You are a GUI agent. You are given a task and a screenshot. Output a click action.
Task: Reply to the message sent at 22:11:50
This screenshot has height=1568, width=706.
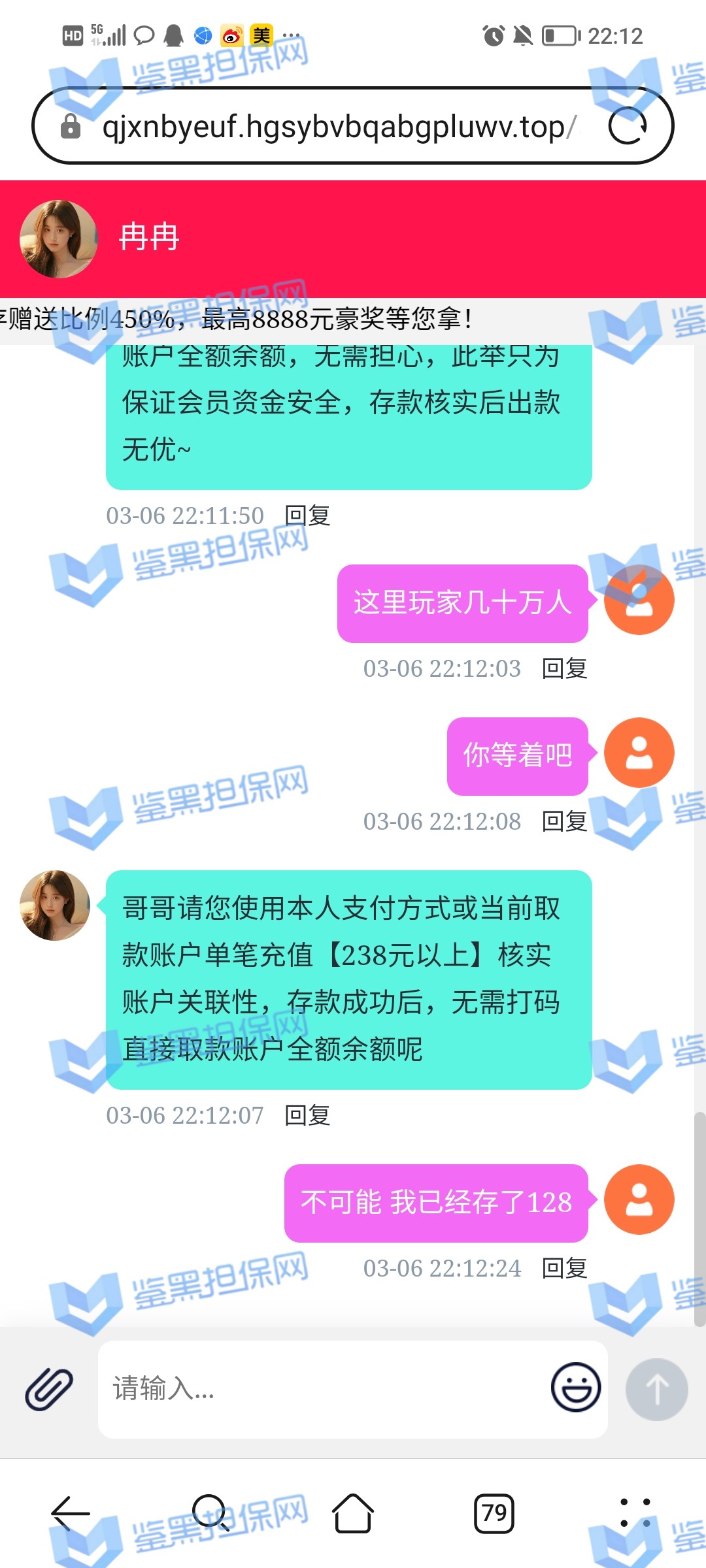tap(307, 515)
